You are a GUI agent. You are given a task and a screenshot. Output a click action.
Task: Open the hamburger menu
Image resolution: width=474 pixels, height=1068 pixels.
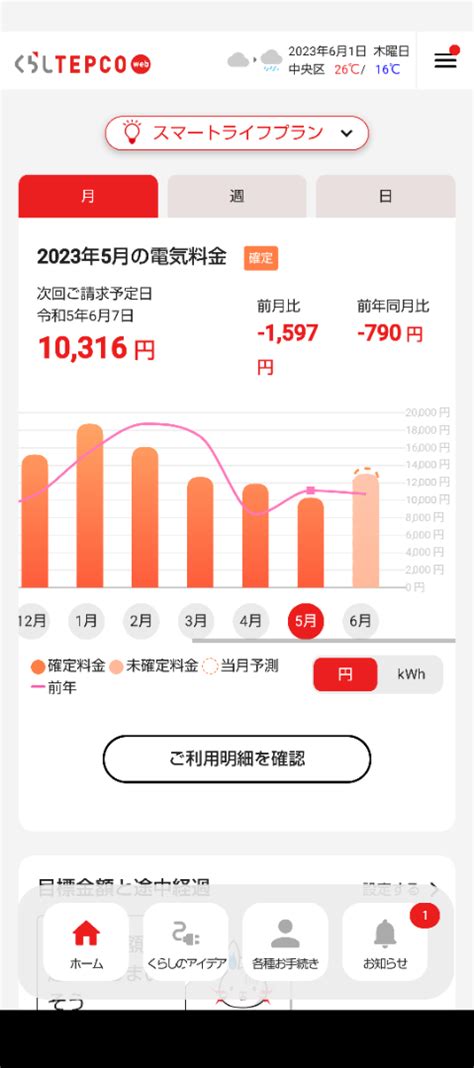point(445,60)
